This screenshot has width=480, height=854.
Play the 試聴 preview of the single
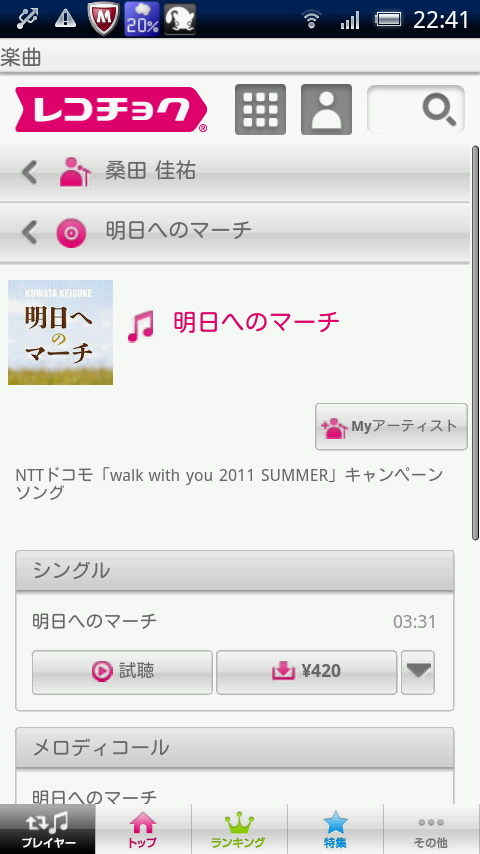coord(122,672)
